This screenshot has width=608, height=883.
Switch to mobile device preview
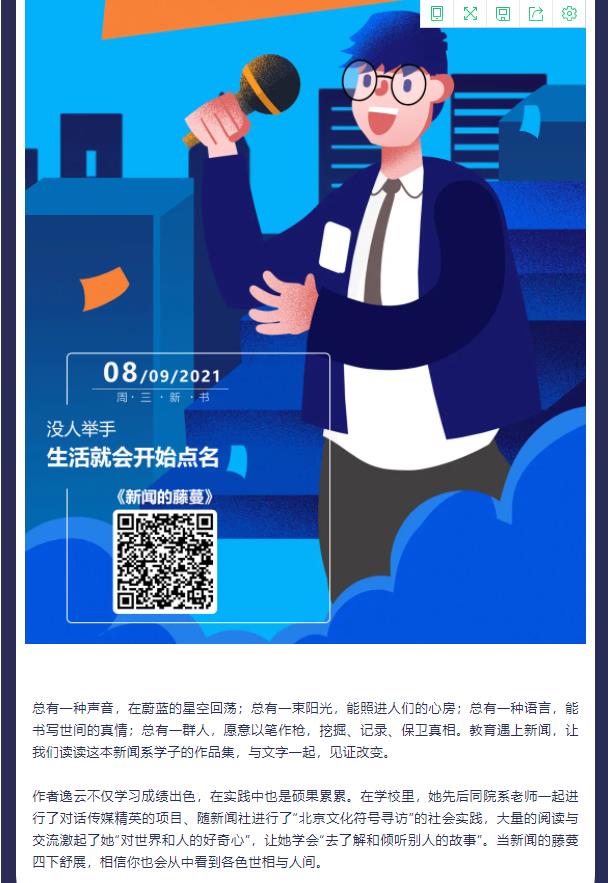(437, 13)
